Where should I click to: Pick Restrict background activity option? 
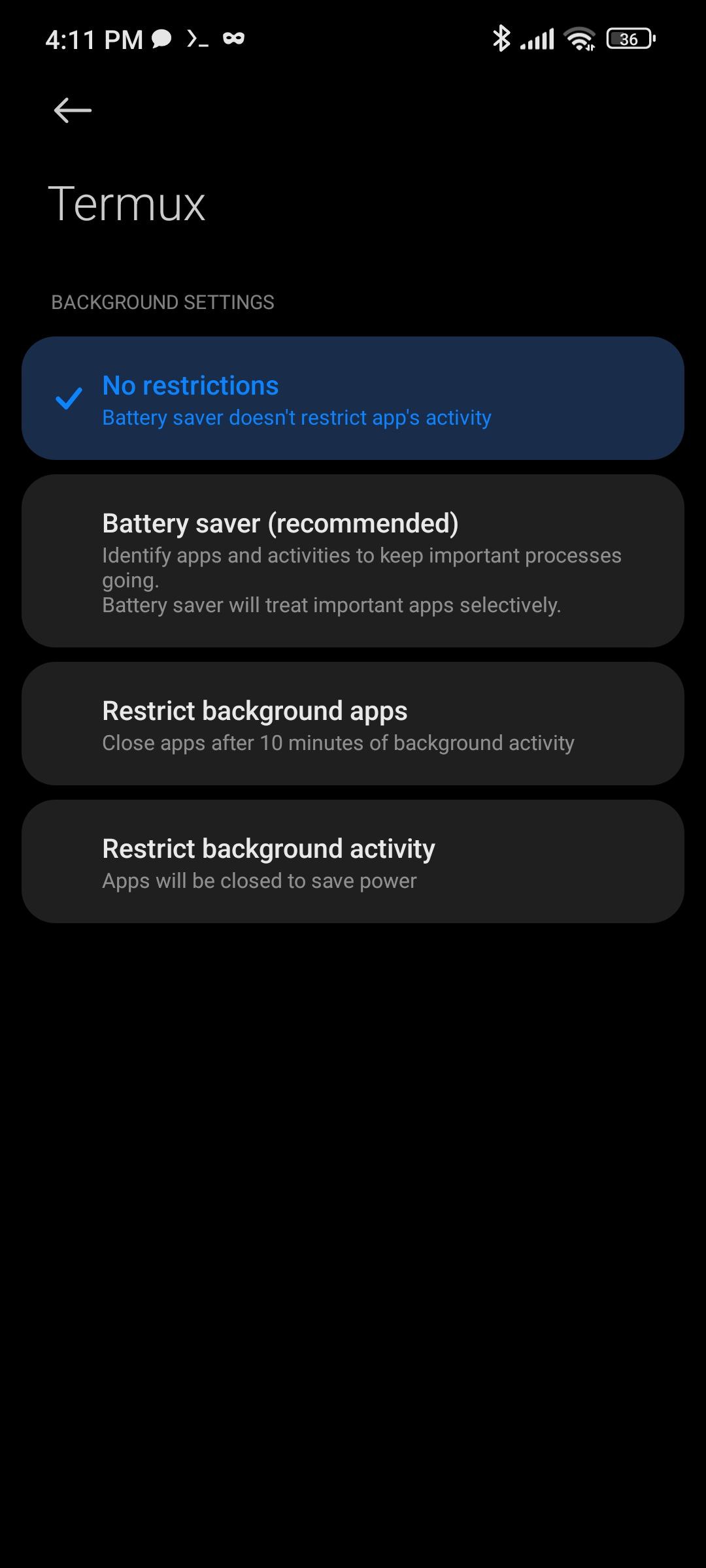point(353,862)
